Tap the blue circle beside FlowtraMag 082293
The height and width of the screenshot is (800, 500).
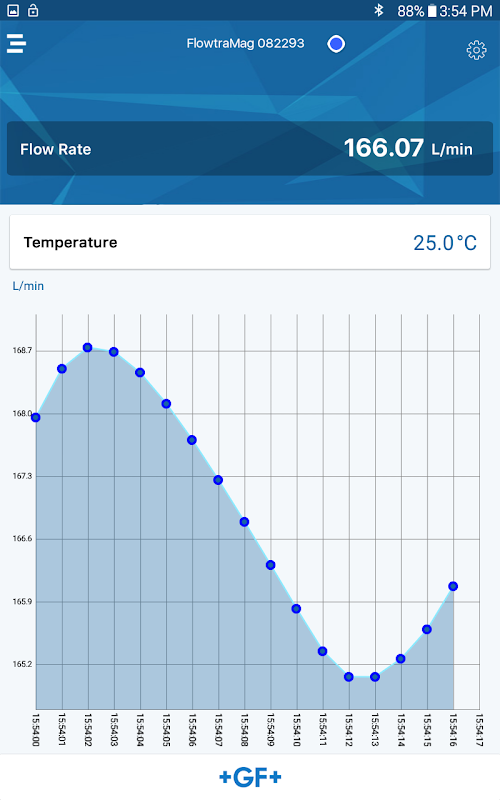click(336, 44)
